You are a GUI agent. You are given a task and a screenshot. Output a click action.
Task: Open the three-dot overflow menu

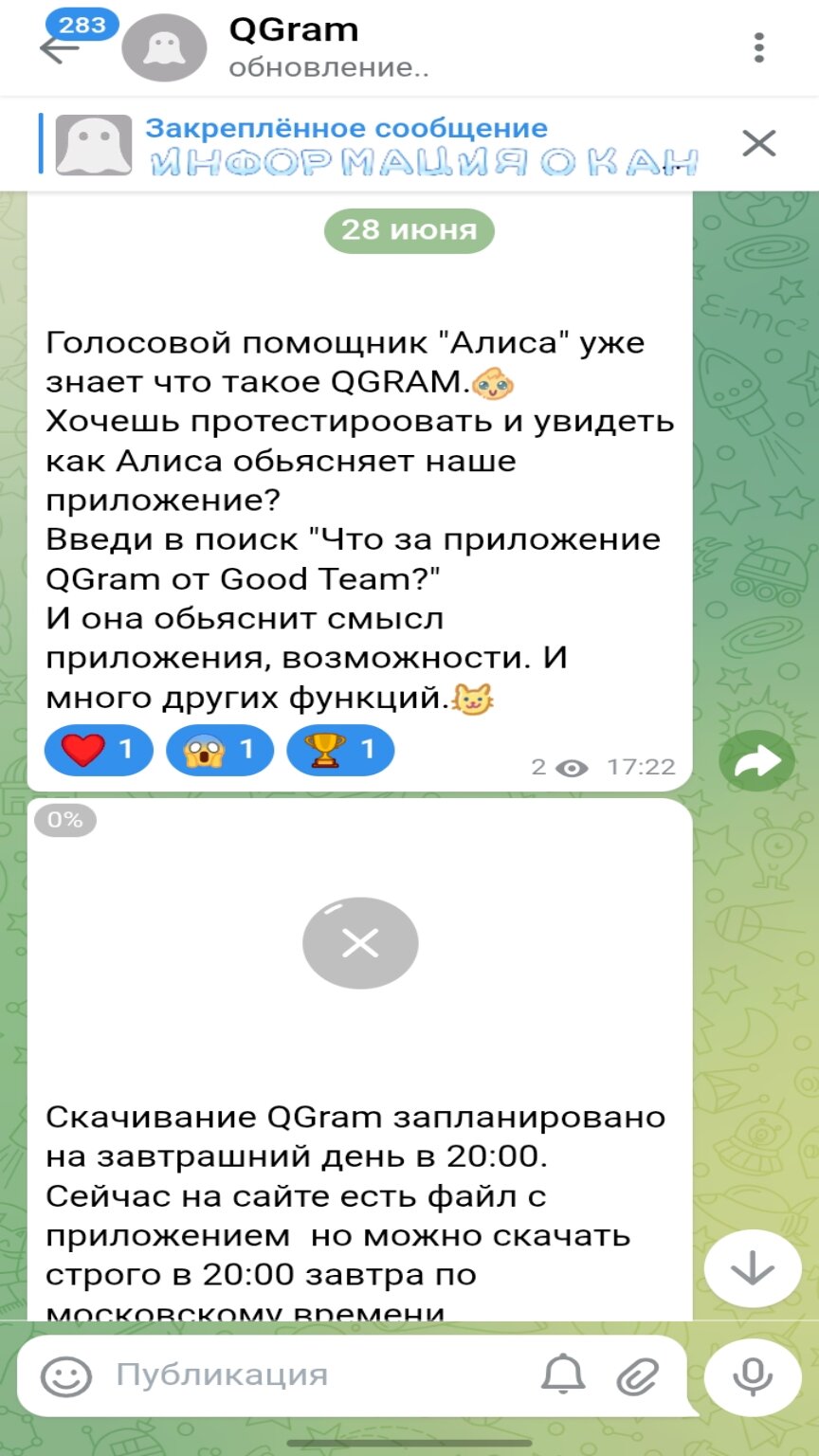(758, 47)
